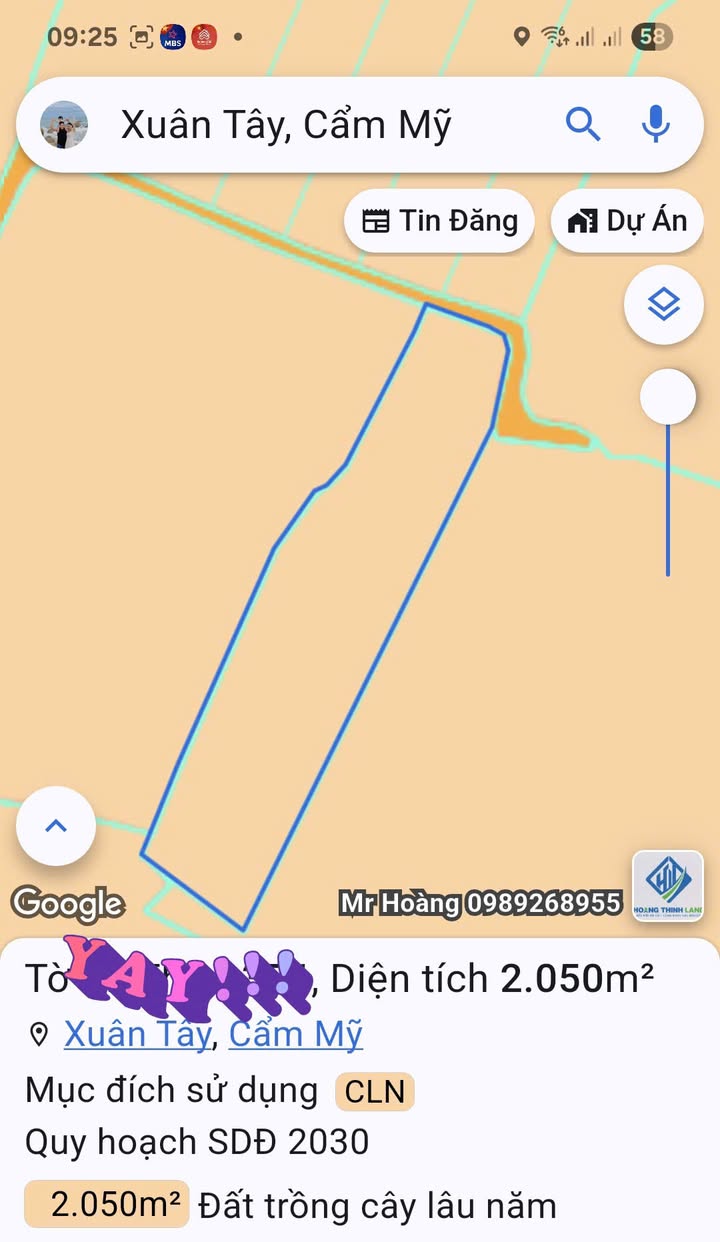Image resolution: width=720 pixels, height=1242 pixels.
Task: Tap the magnifier search icon
Action: pos(583,125)
